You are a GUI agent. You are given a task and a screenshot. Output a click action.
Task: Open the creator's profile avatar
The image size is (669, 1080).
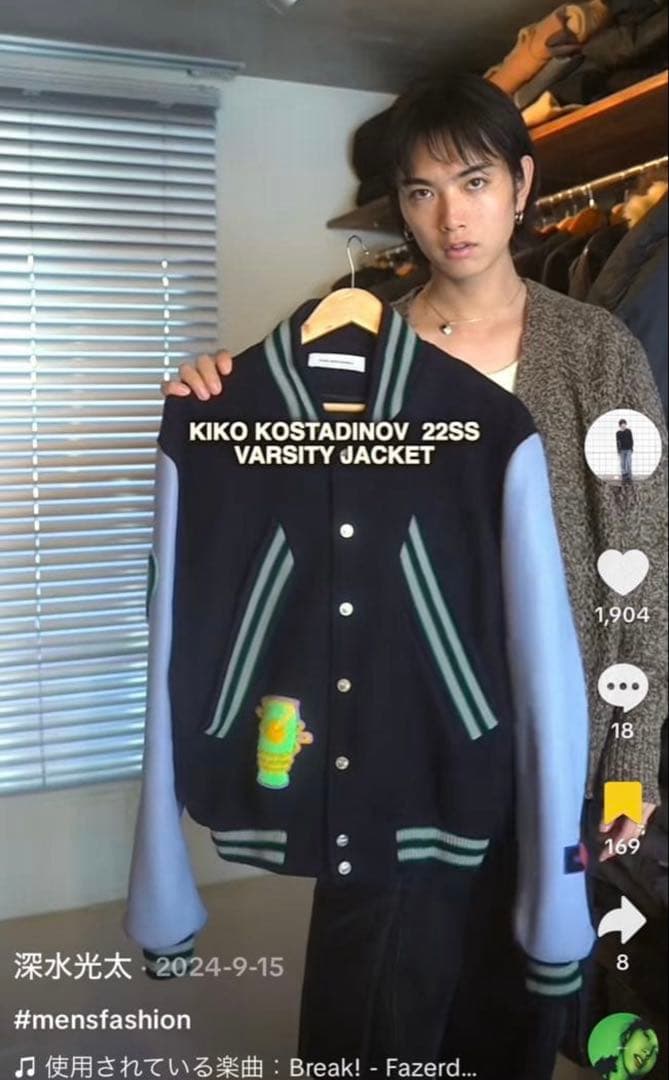622,447
